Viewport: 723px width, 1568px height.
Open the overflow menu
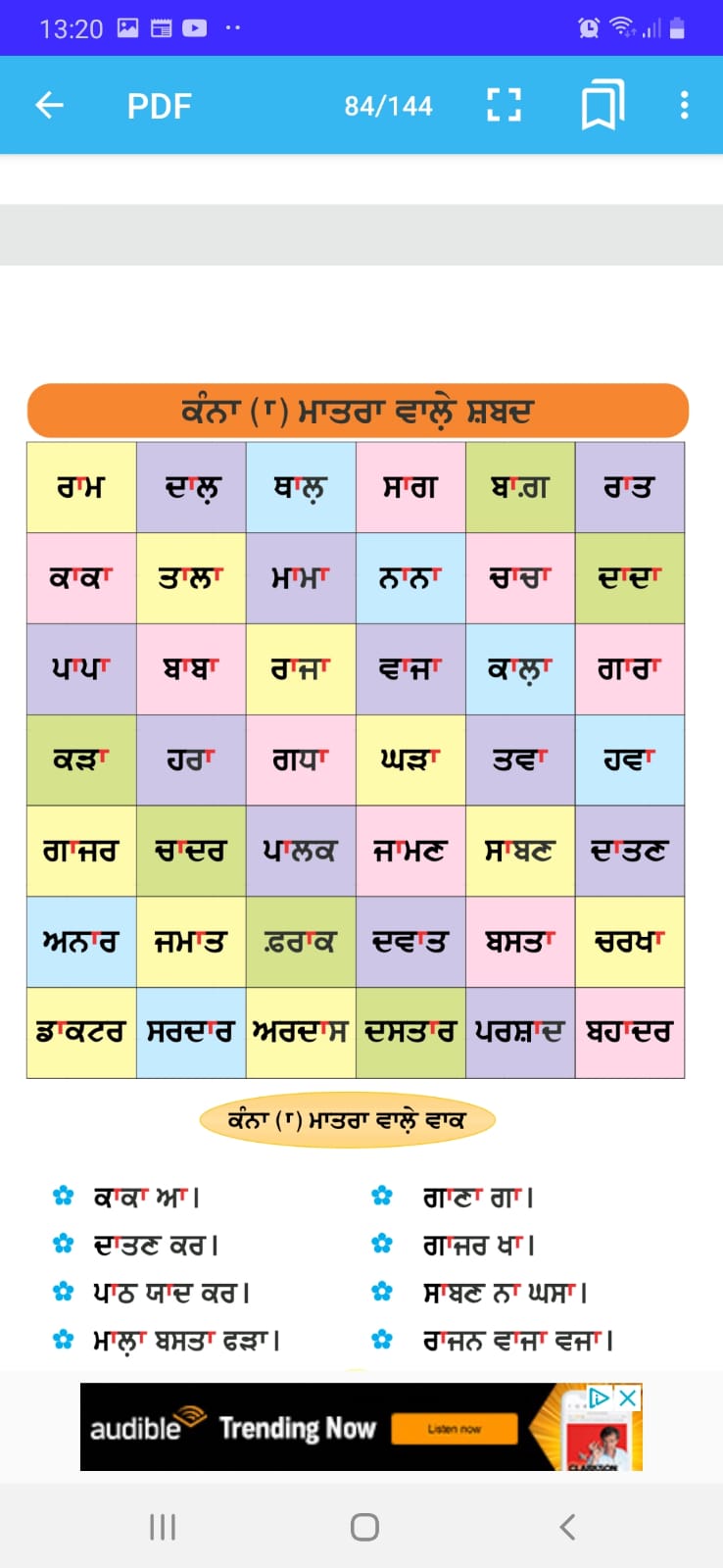click(684, 105)
